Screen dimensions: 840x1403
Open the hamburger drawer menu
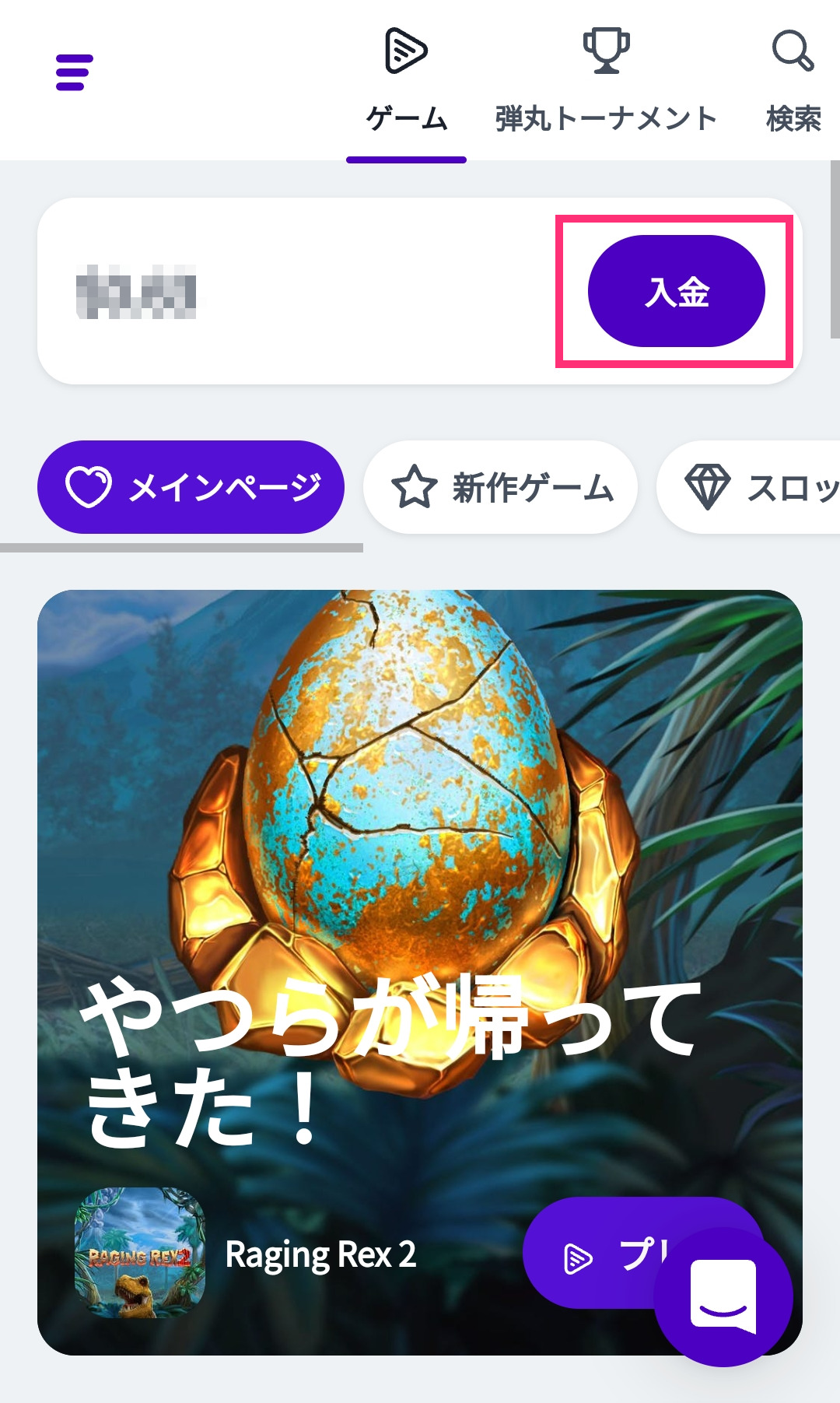(75, 72)
